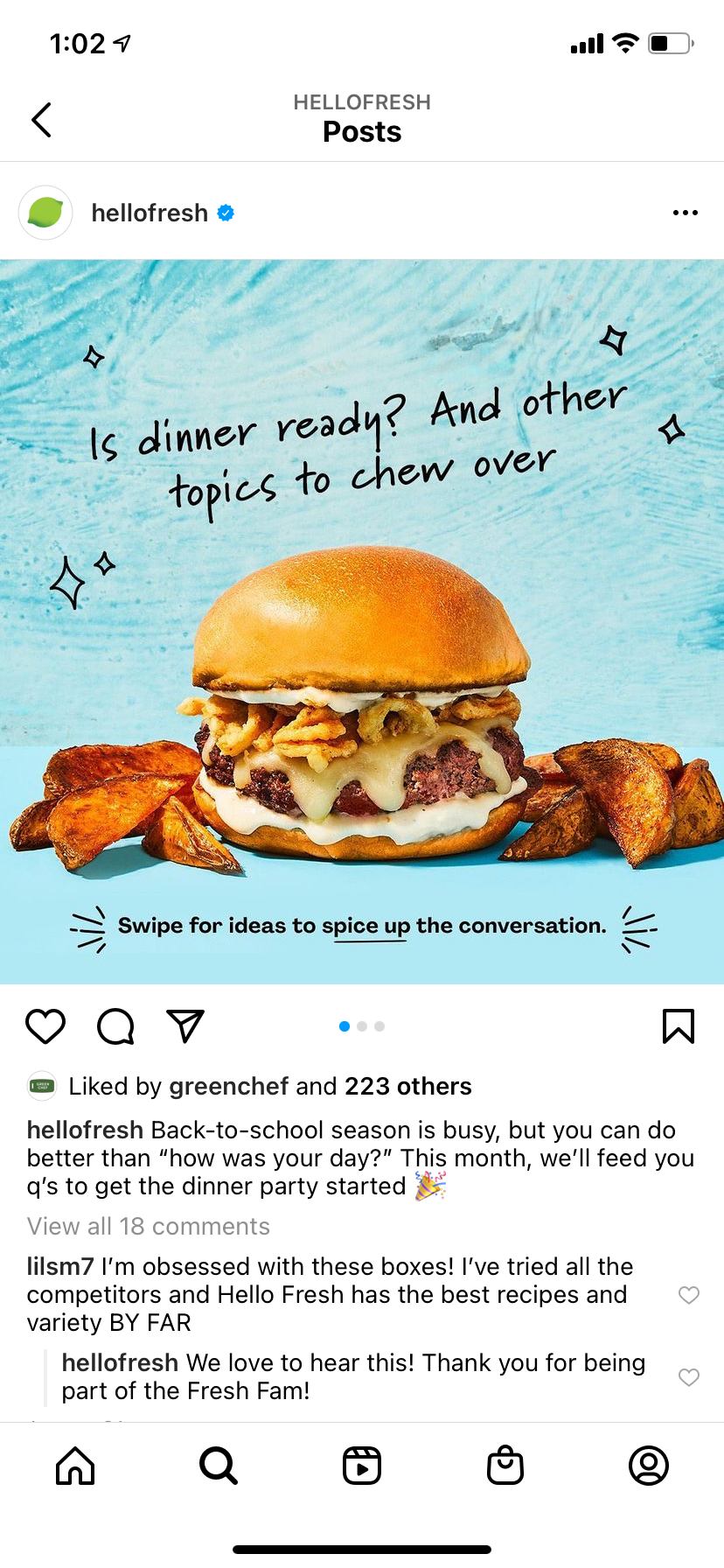
Task: View the 223 others who liked
Action: pos(408,1087)
